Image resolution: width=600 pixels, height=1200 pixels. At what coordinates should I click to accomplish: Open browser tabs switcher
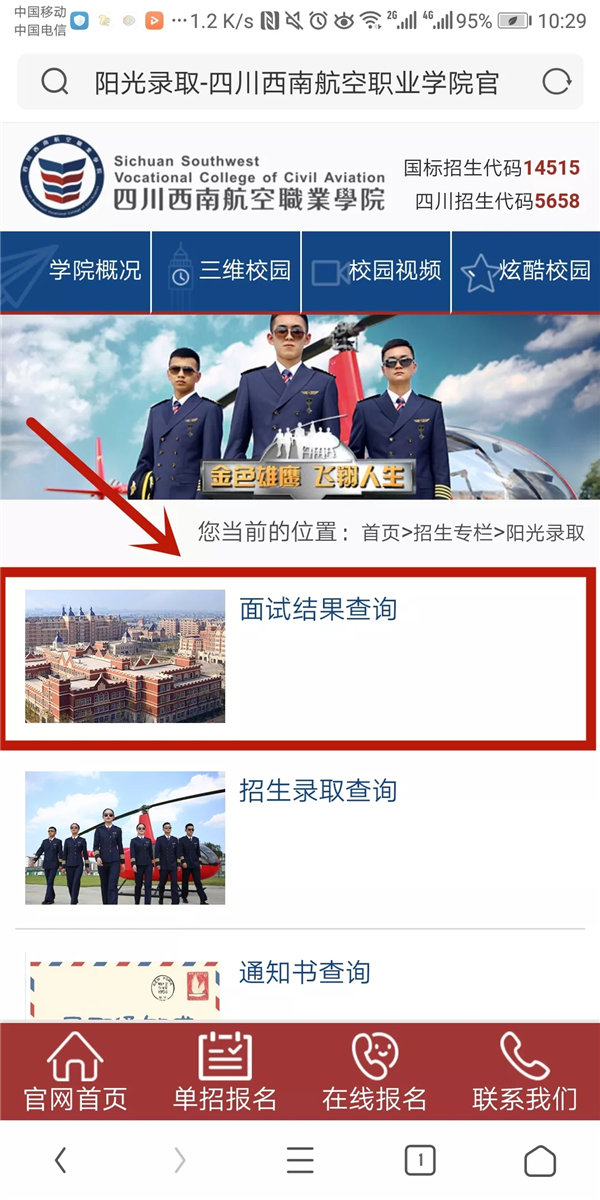pyautogui.click(x=420, y=1160)
